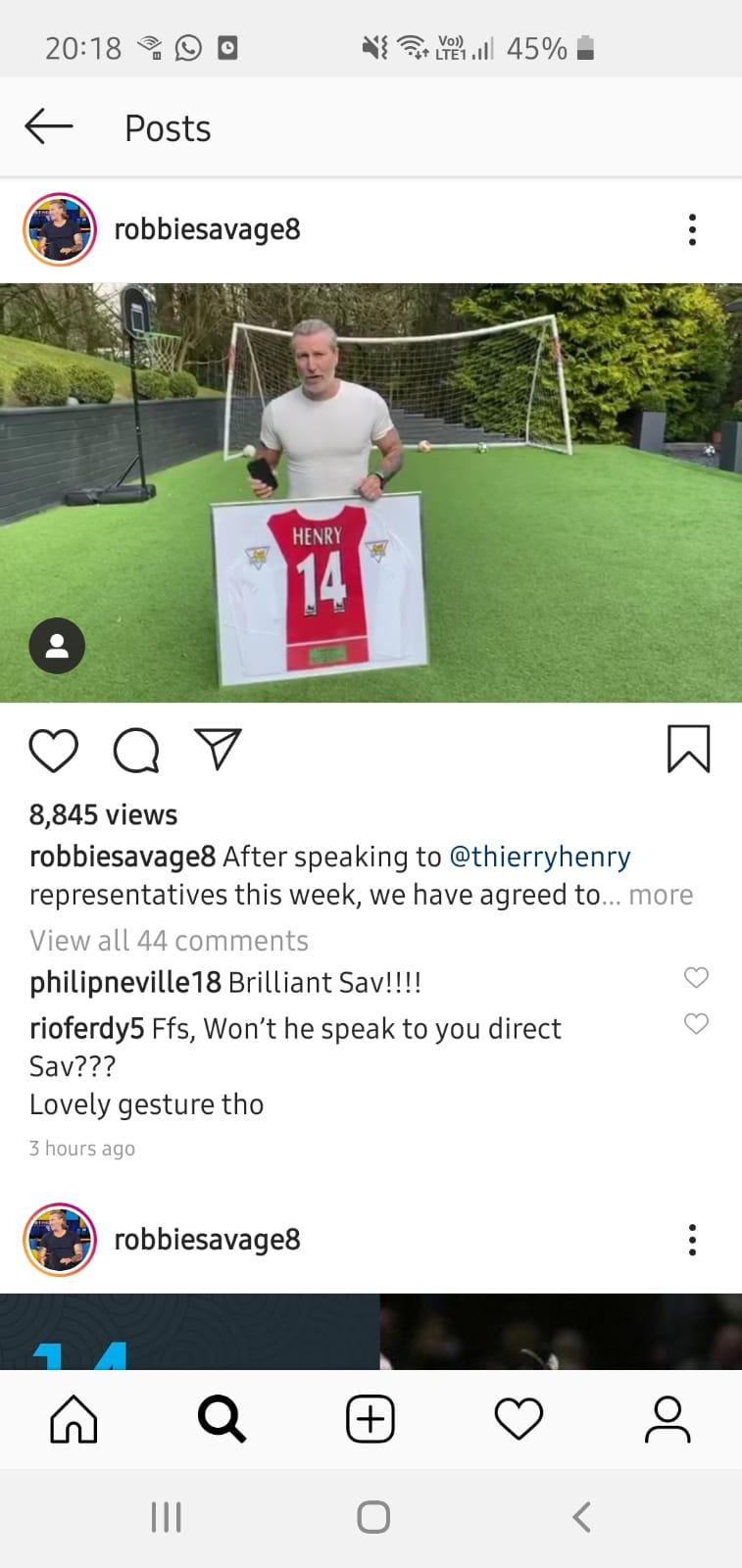Viewport: 742px width, 1568px height.
Task: Open overflow menu on the second robbiesavage8 post
Action: [692, 1240]
